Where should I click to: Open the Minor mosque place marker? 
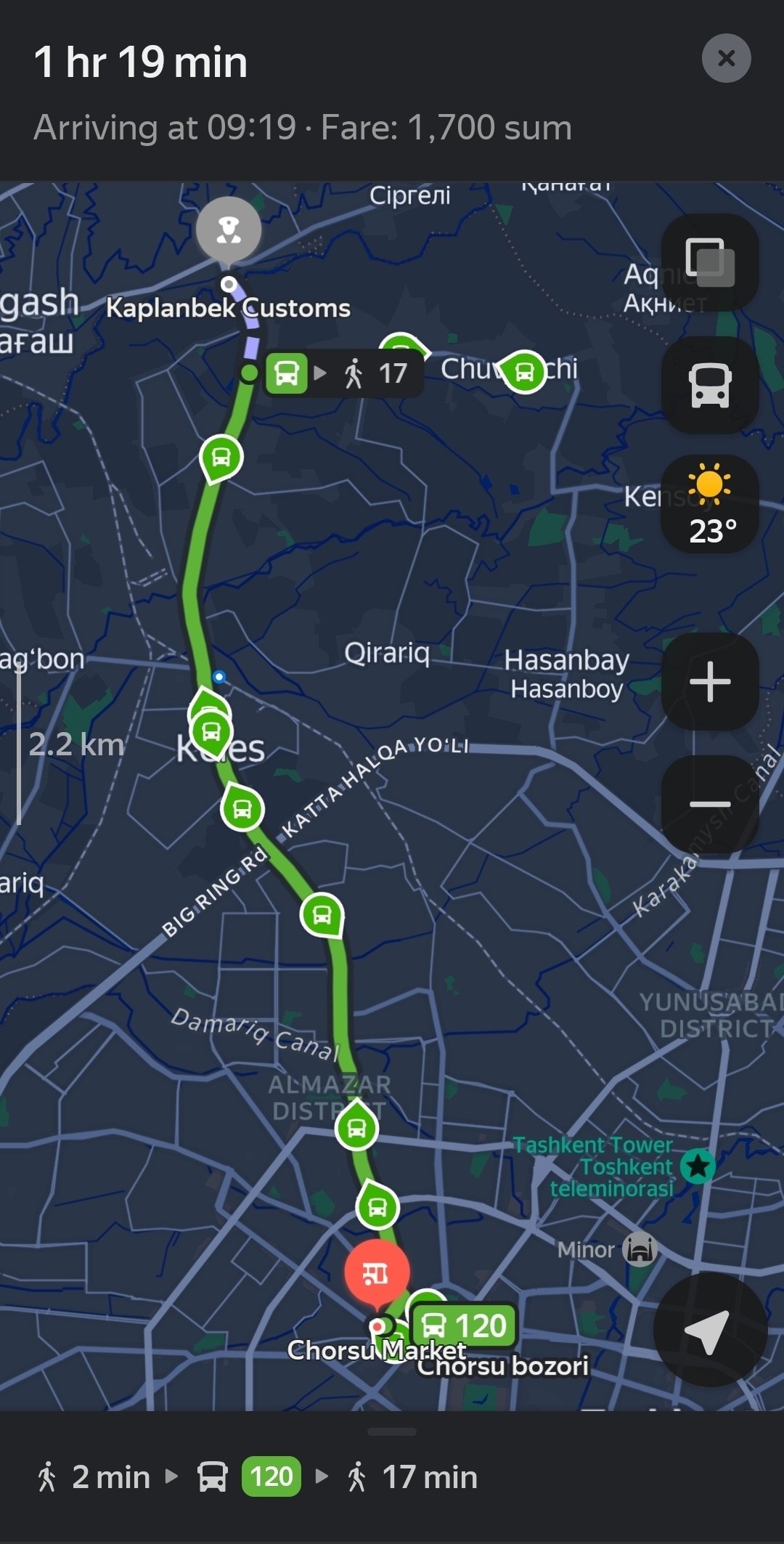[x=640, y=1249]
